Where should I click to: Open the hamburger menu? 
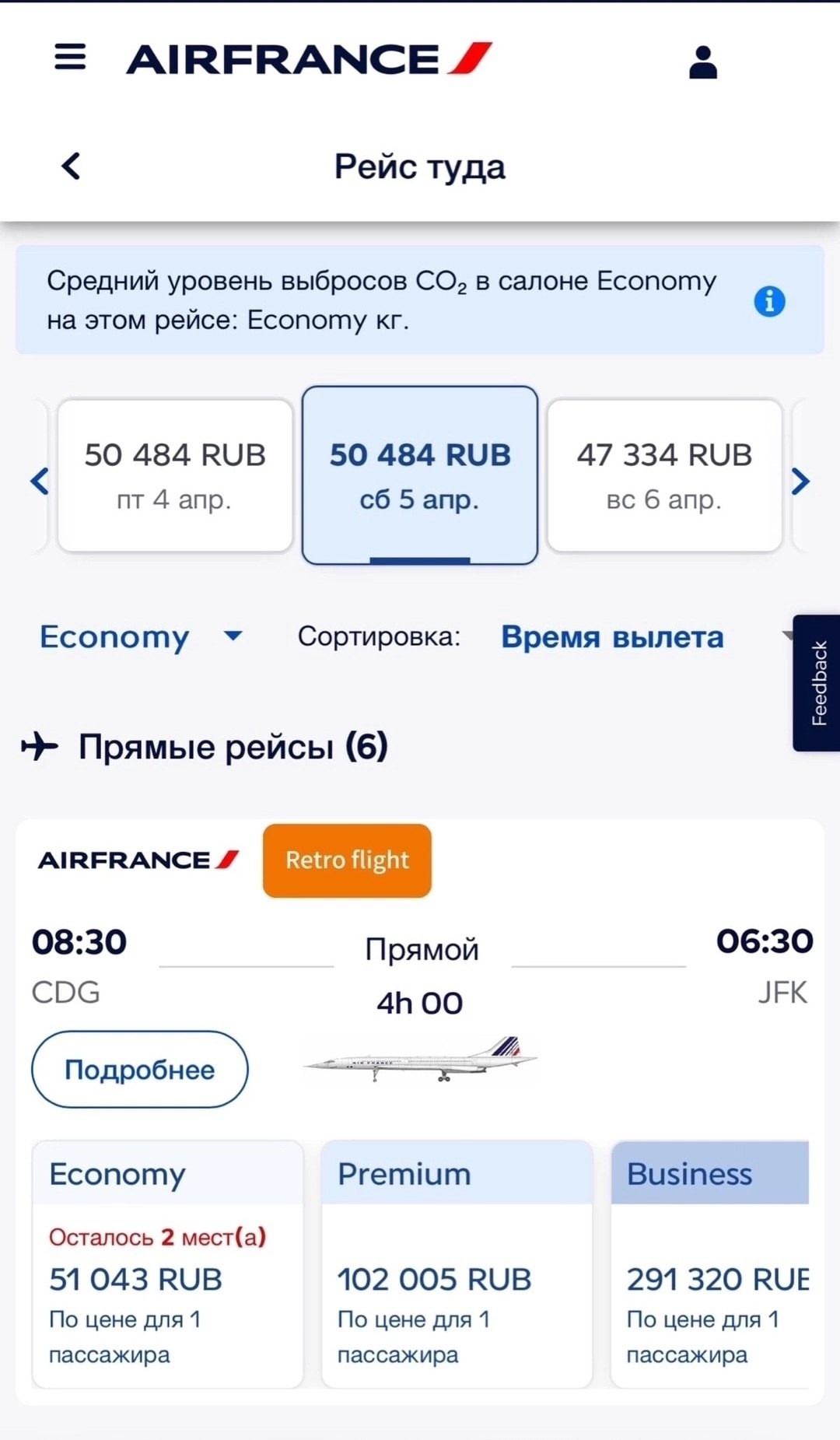[x=70, y=57]
